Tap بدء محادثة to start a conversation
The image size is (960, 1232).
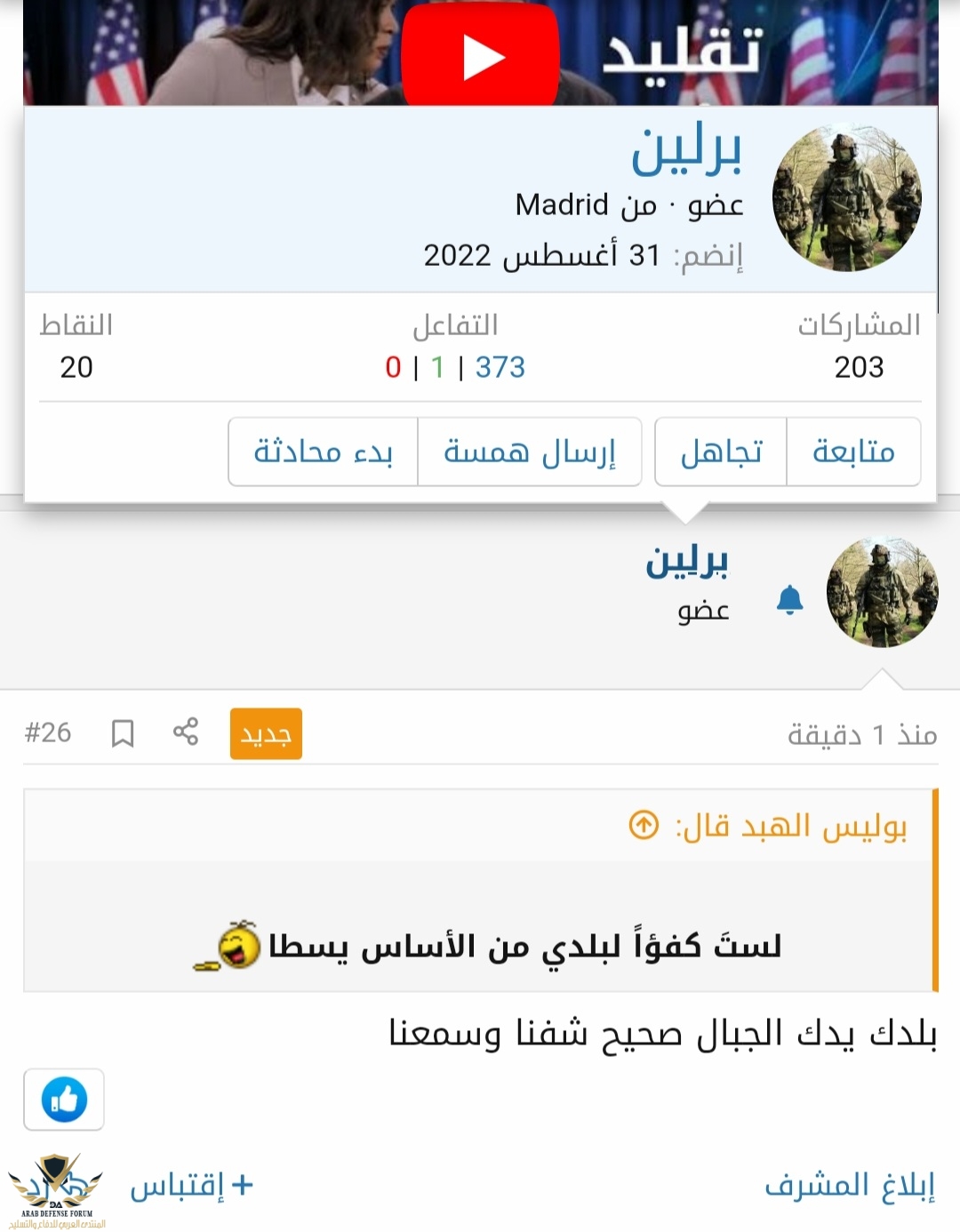click(324, 452)
